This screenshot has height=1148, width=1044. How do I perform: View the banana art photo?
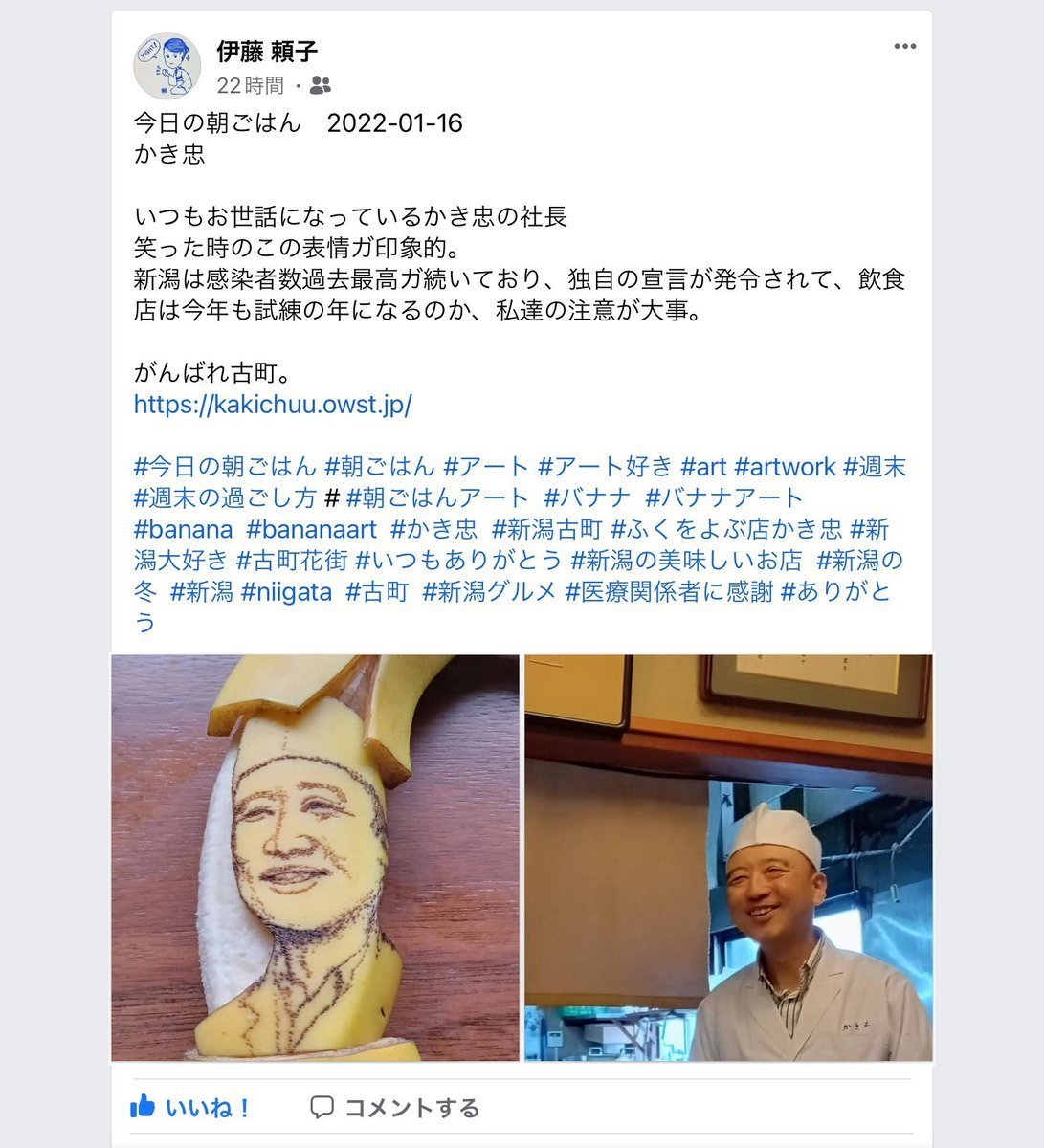pyautogui.click(x=315, y=857)
